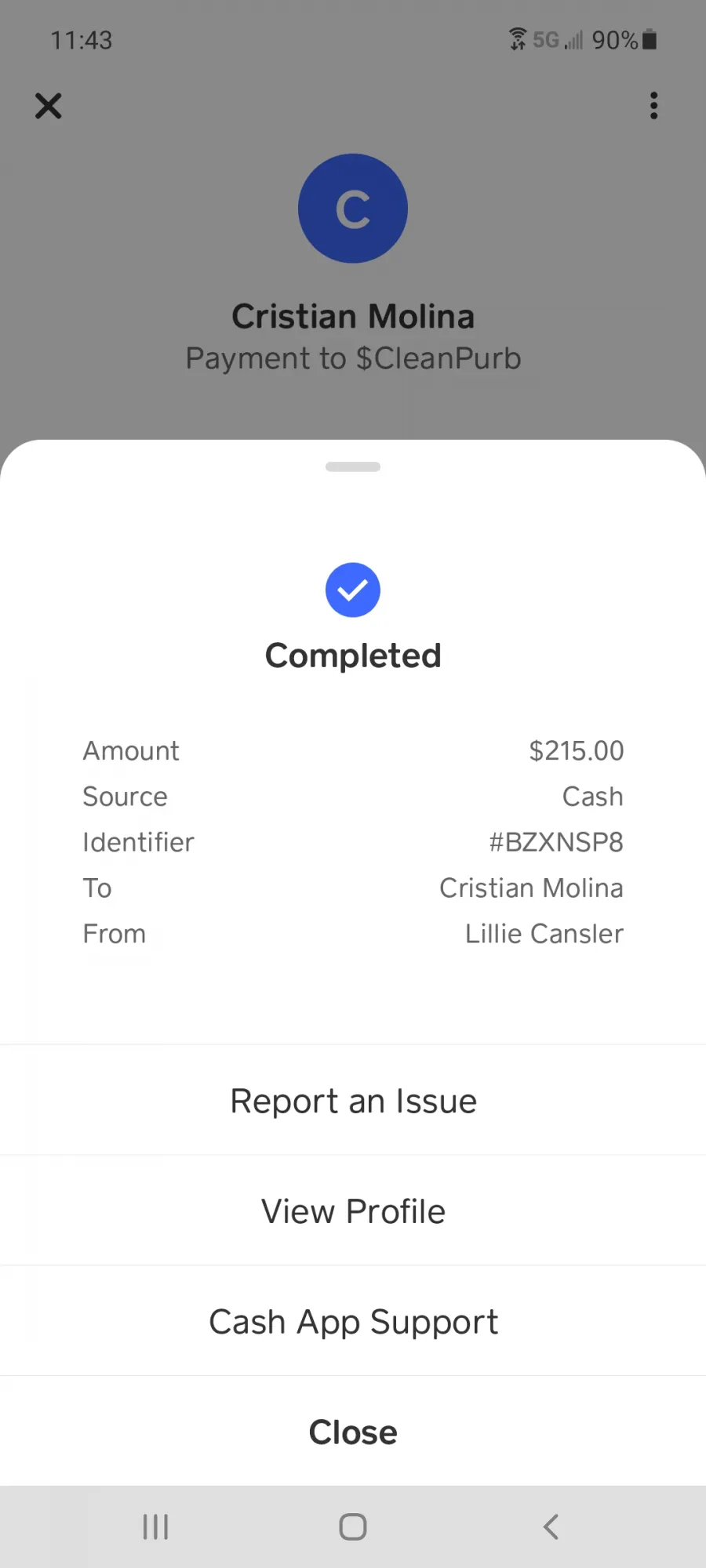Go back using the system back button
Screen dimensions: 706x1568
click(x=551, y=1526)
